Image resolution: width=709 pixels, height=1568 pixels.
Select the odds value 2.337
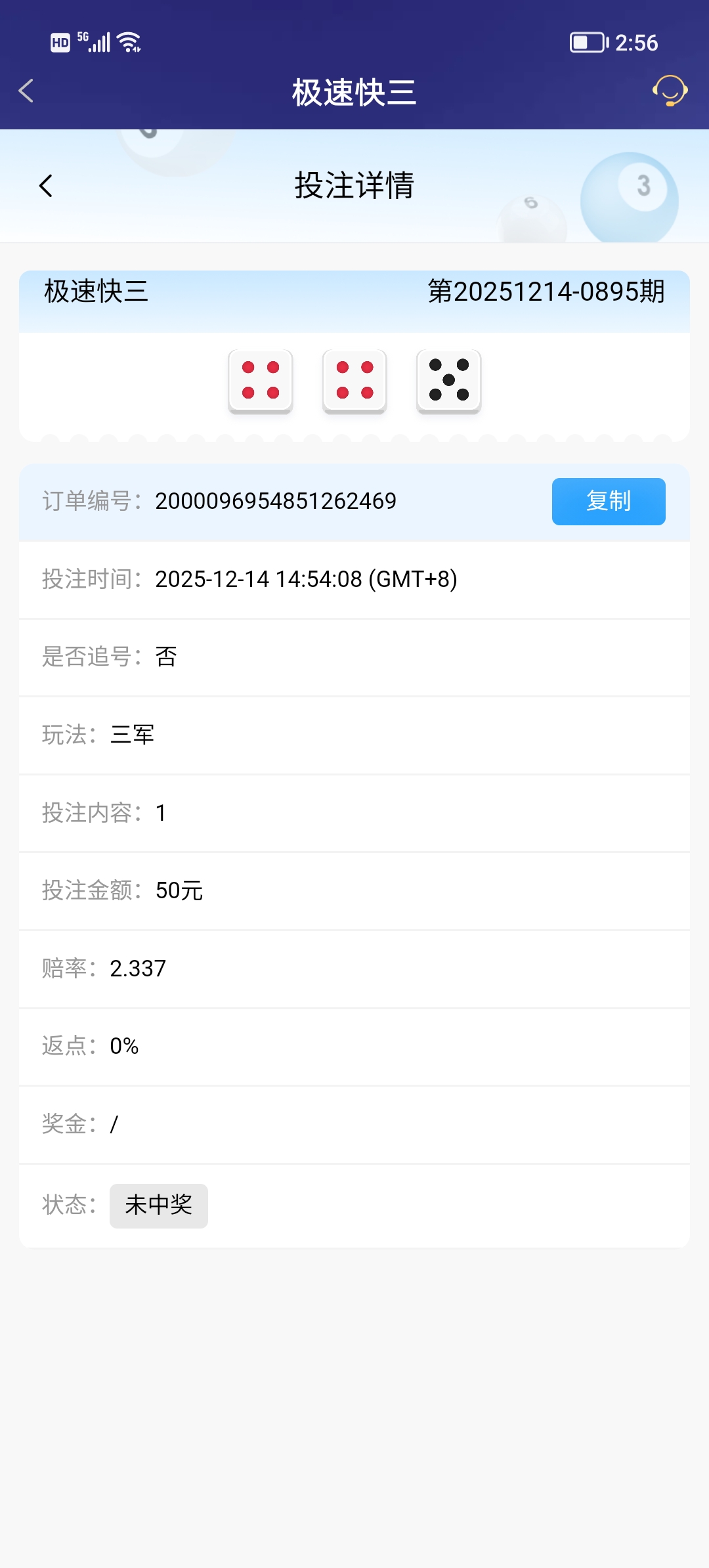[137, 968]
